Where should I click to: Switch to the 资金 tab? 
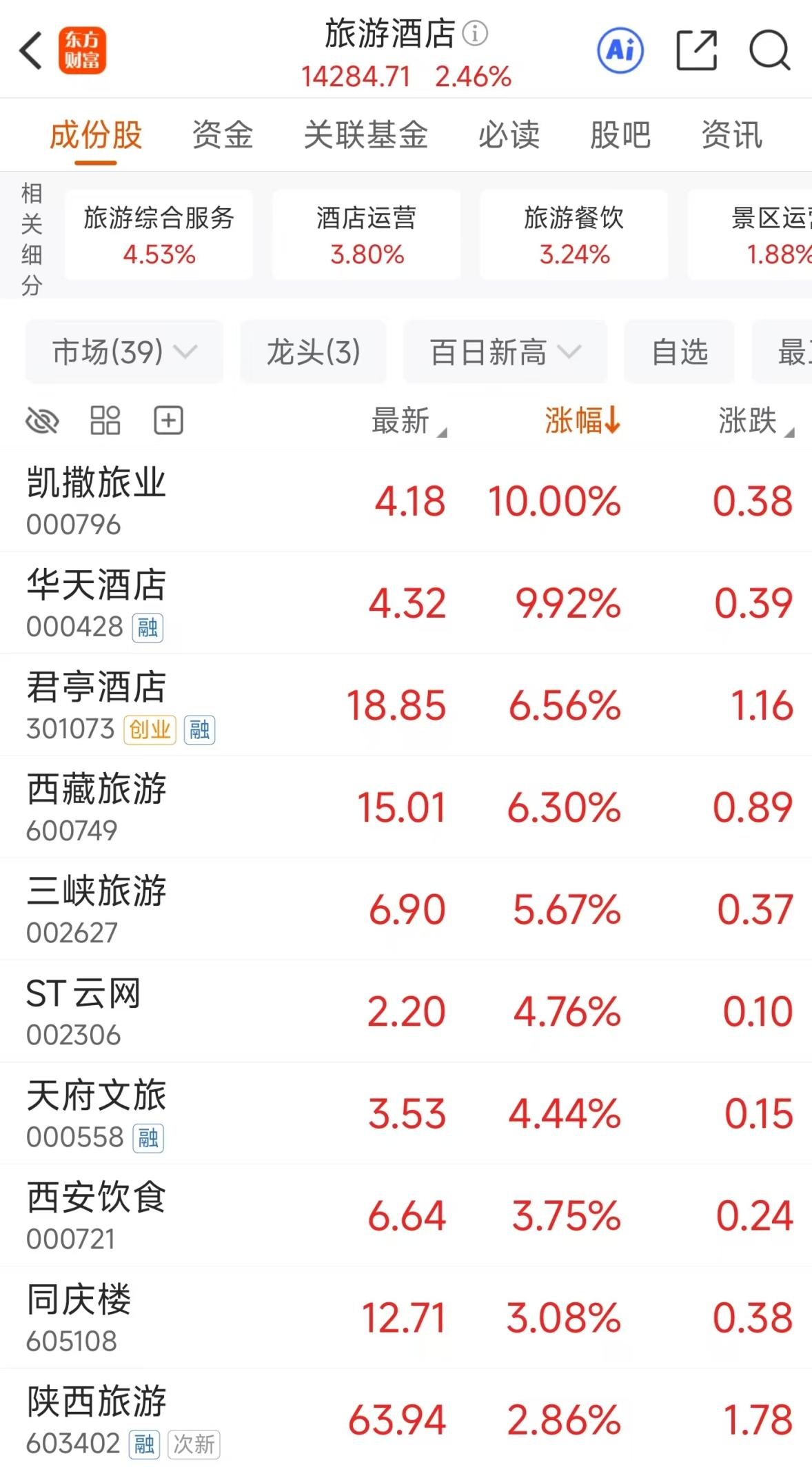223,134
